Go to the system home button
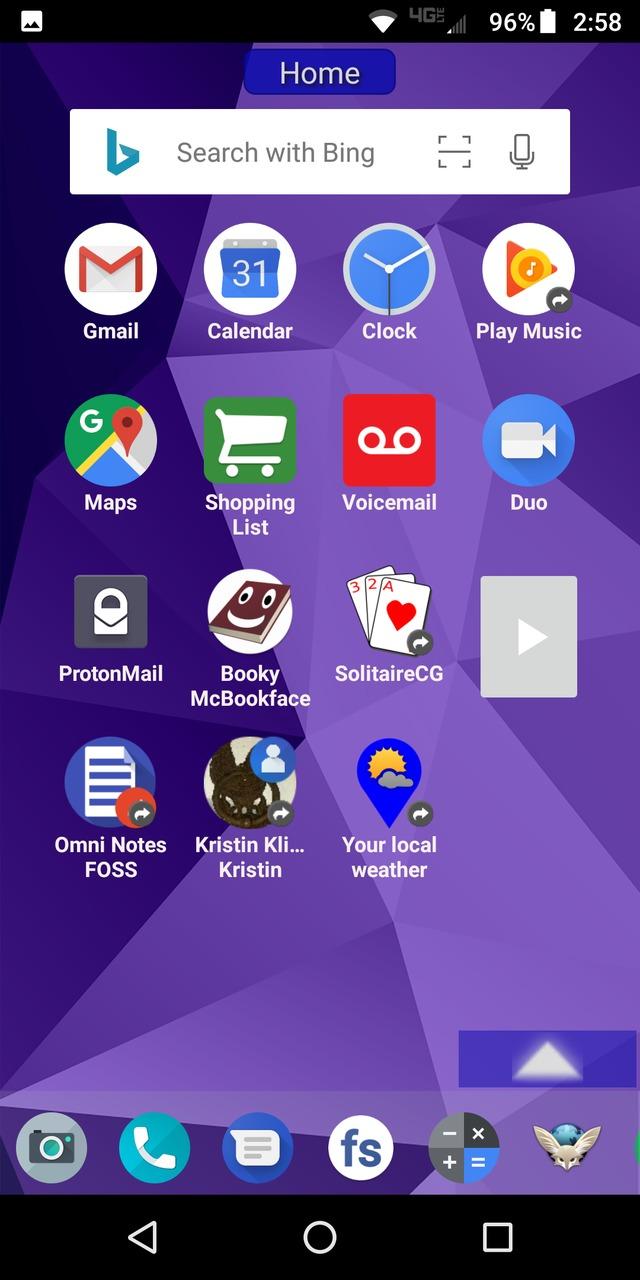Image resolution: width=640 pixels, height=1280 pixels. coord(320,1237)
